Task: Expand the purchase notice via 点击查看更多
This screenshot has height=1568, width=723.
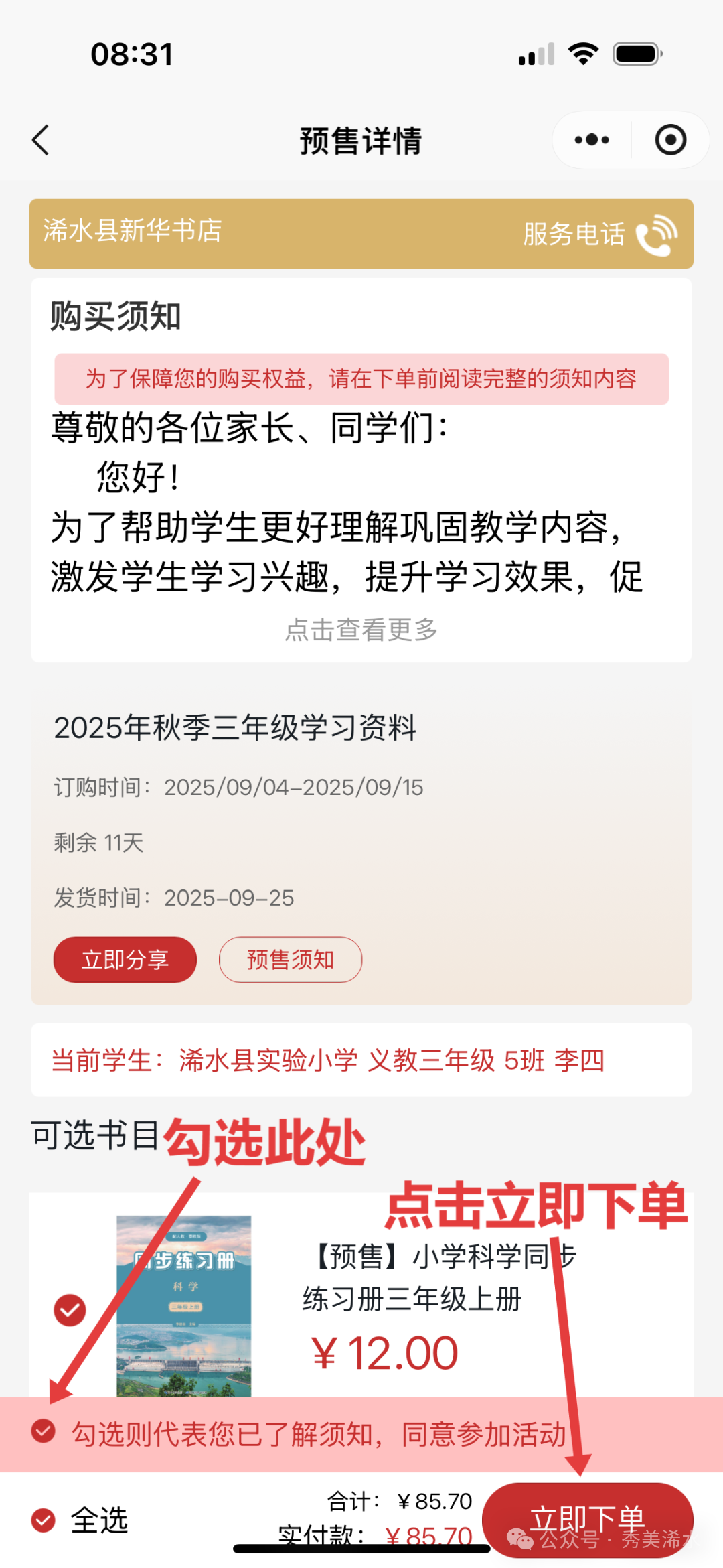Action: [x=361, y=630]
